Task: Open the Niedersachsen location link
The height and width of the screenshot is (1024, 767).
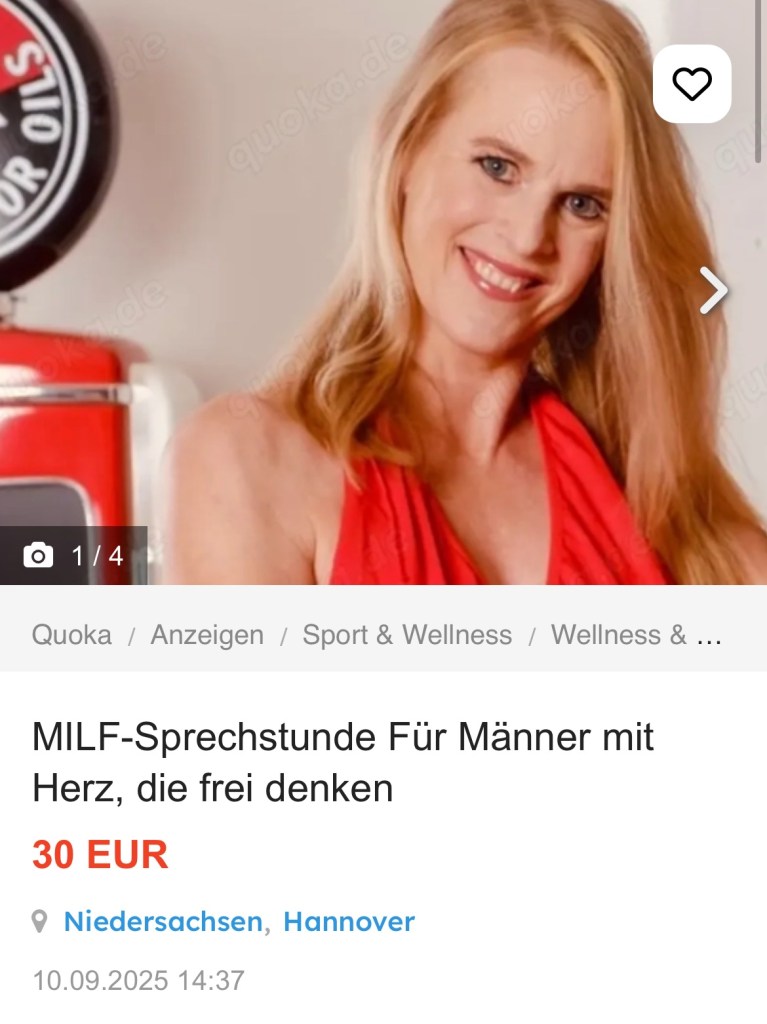Action: click(163, 921)
